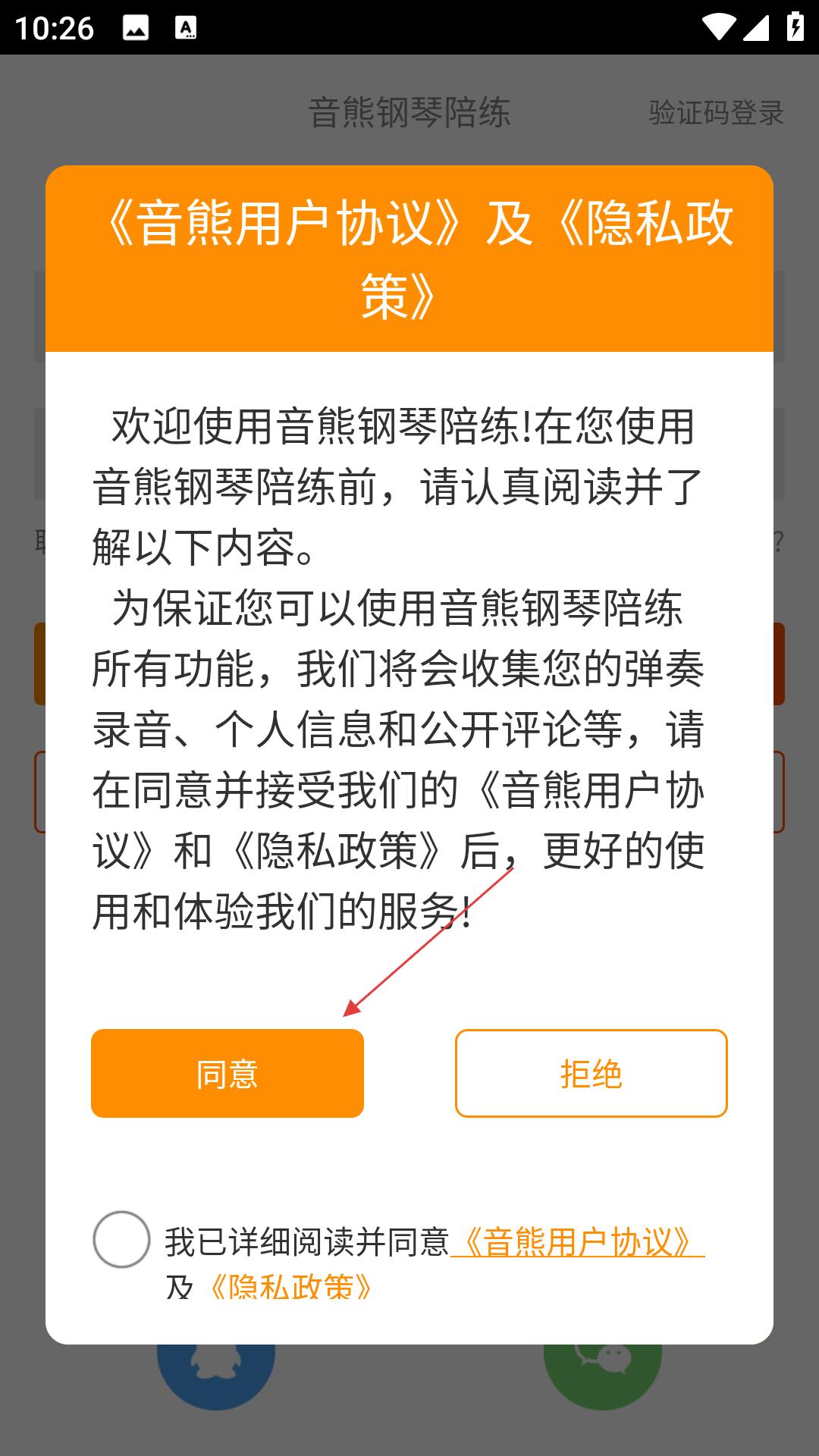
Task: Tap the 拒绝 button to decline
Action: [x=591, y=1073]
